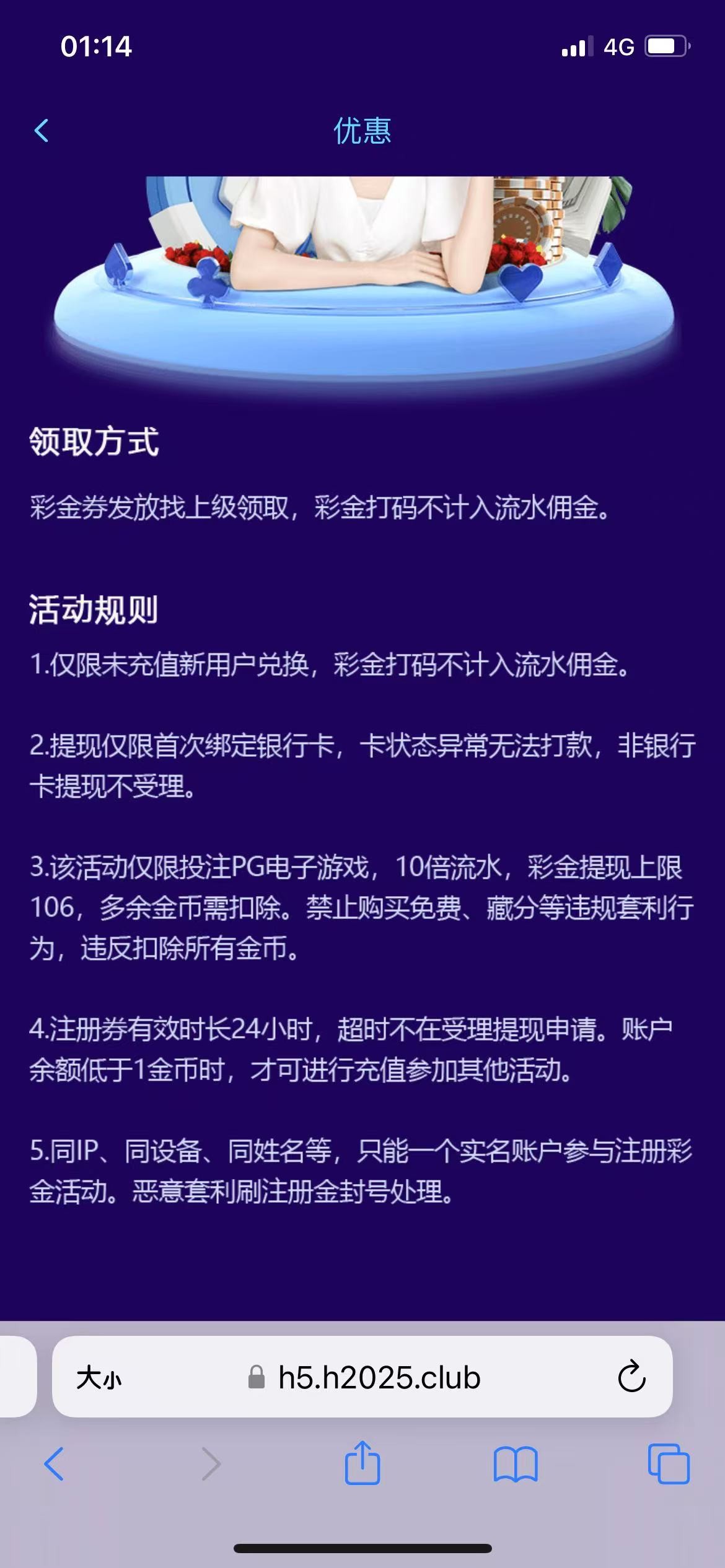725x1568 pixels.
Task: Go back from the 优惠 page
Action: pyautogui.click(x=42, y=131)
